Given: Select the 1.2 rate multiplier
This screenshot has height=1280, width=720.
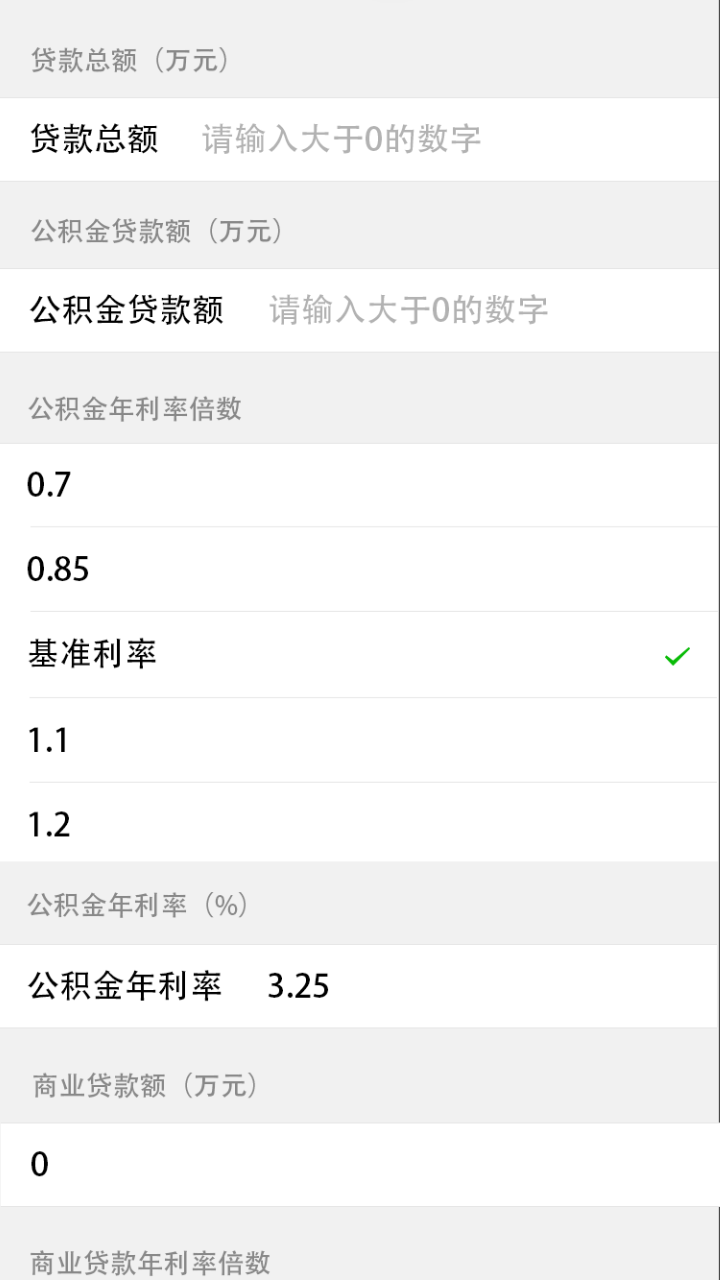Looking at the screenshot, I should click(360, 825).
